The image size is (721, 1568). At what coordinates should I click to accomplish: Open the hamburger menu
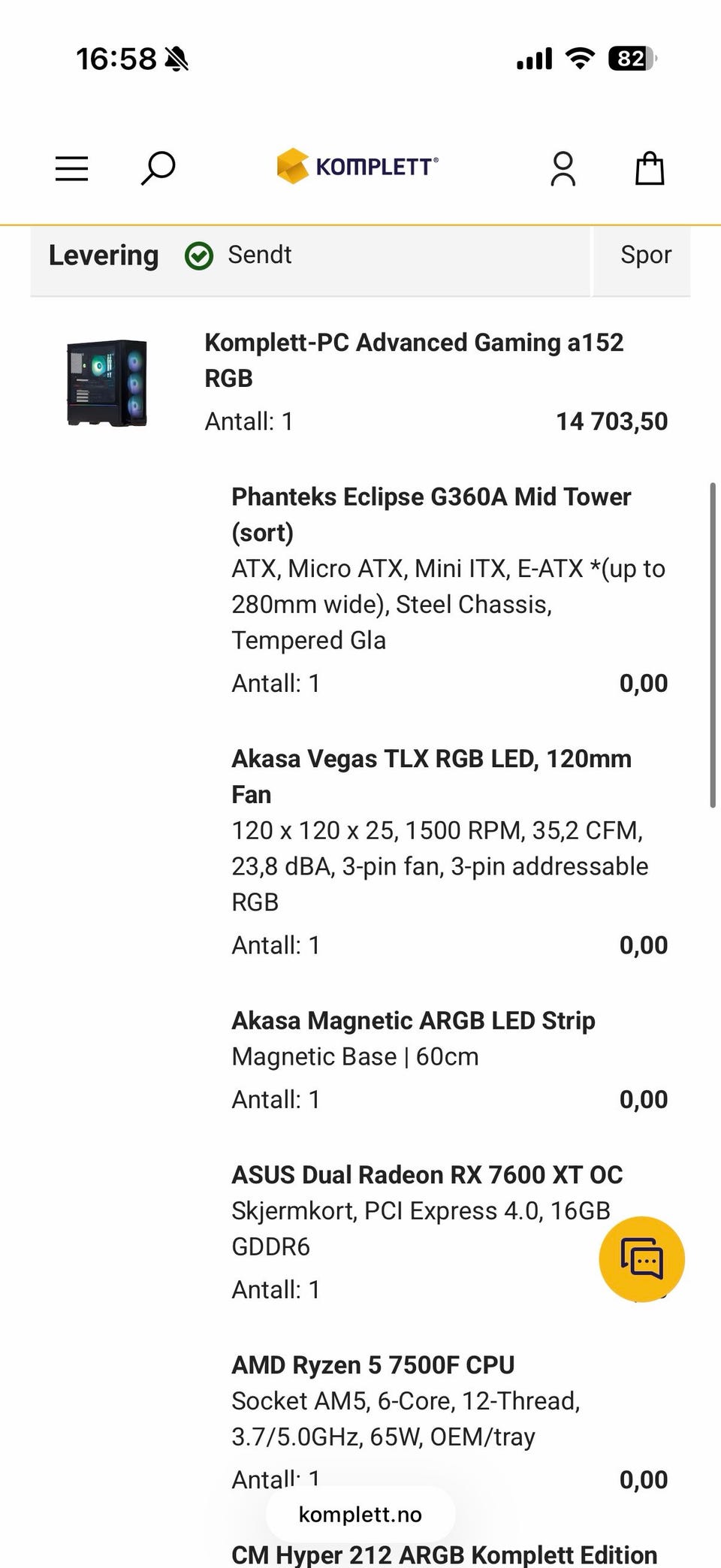tap(72, 168)
